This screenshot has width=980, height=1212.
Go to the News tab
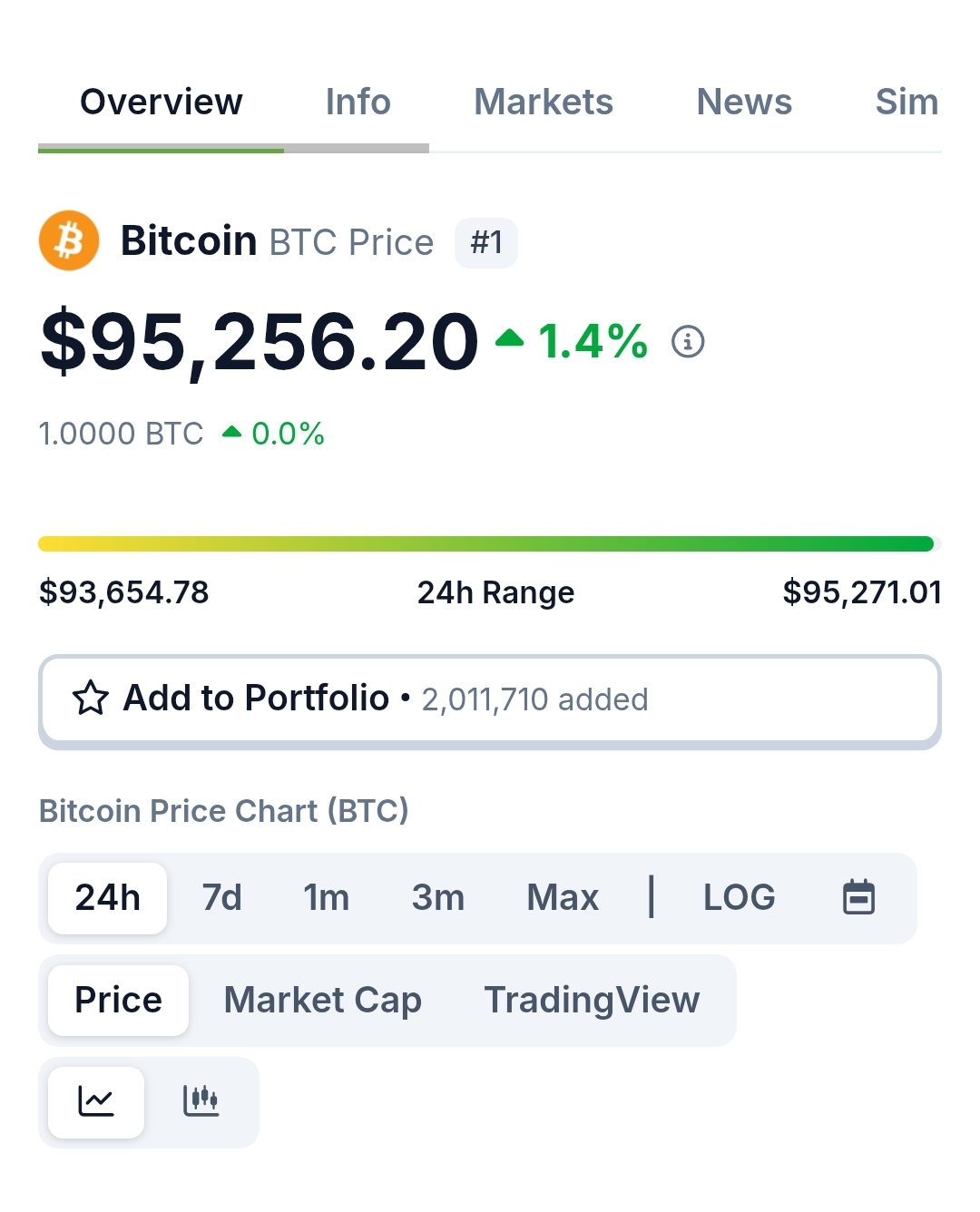click(744, 103)
